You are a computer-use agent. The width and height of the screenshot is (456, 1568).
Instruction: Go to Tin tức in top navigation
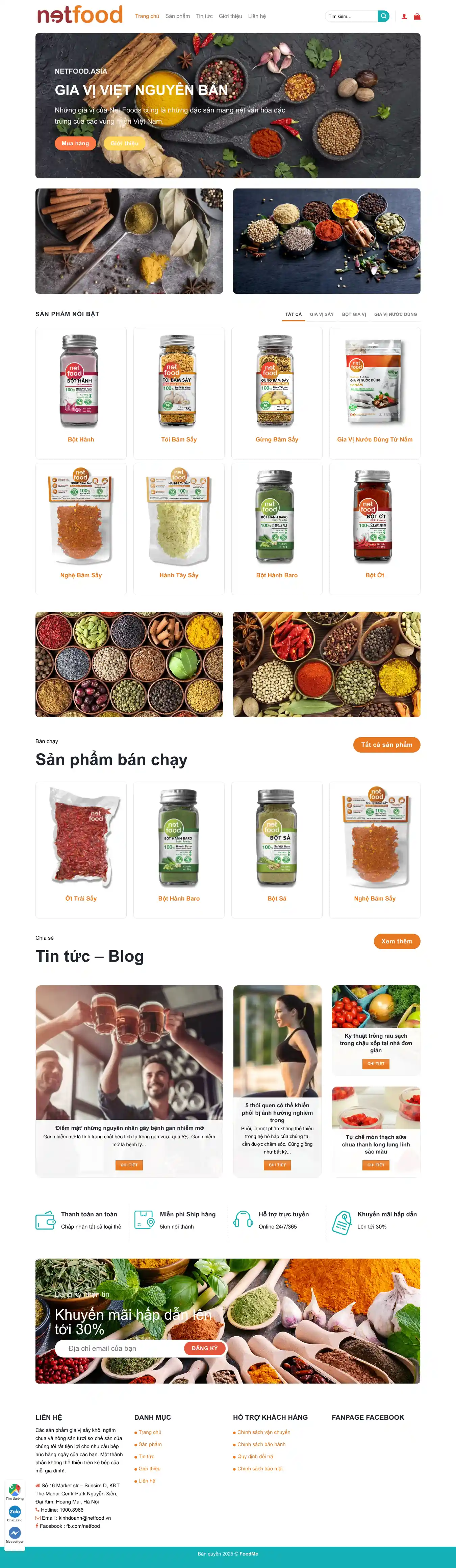click(204, 17)
